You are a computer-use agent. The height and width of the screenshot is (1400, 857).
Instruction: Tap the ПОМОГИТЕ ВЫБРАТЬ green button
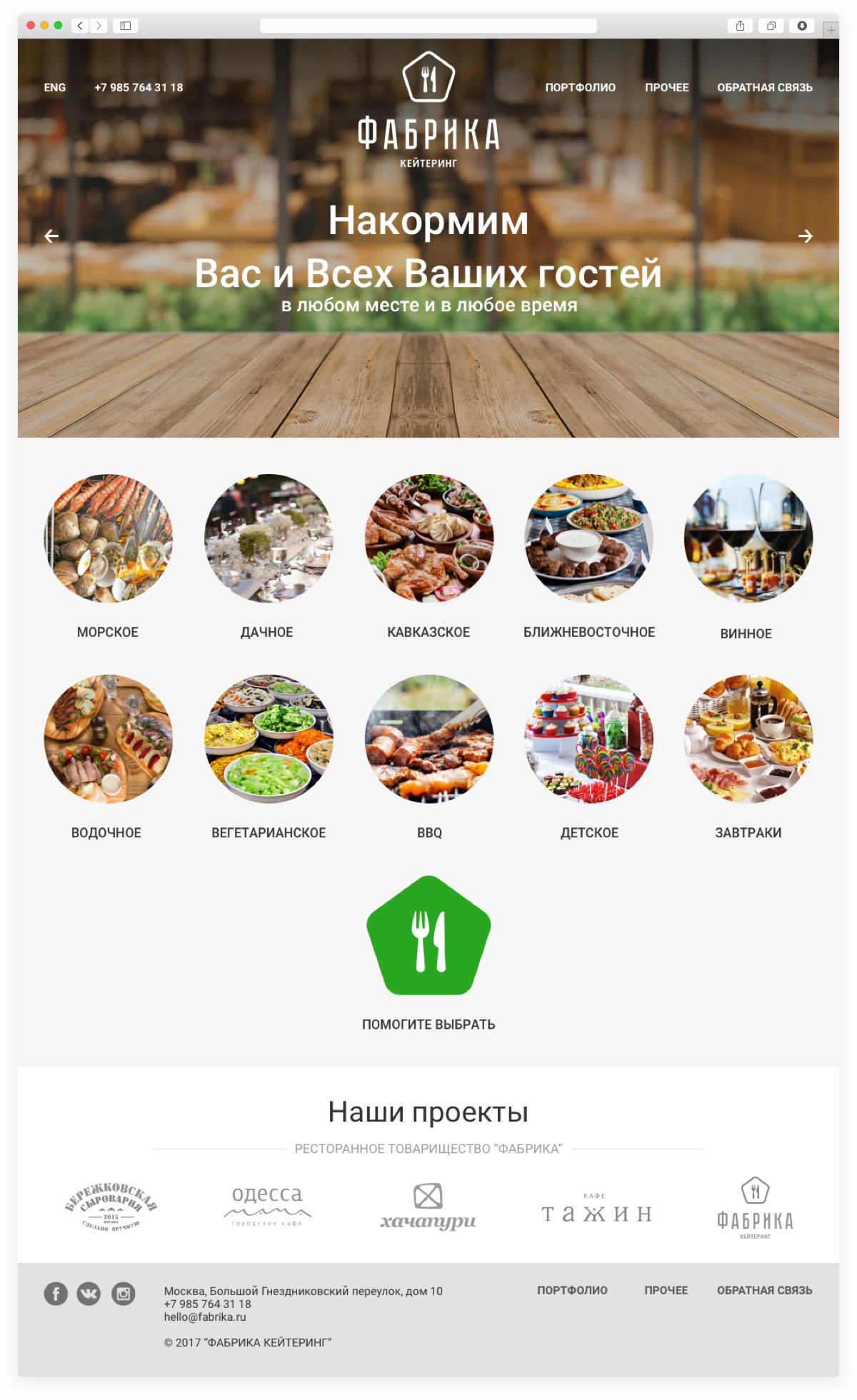pyautogui.click(x=428, y=937)
